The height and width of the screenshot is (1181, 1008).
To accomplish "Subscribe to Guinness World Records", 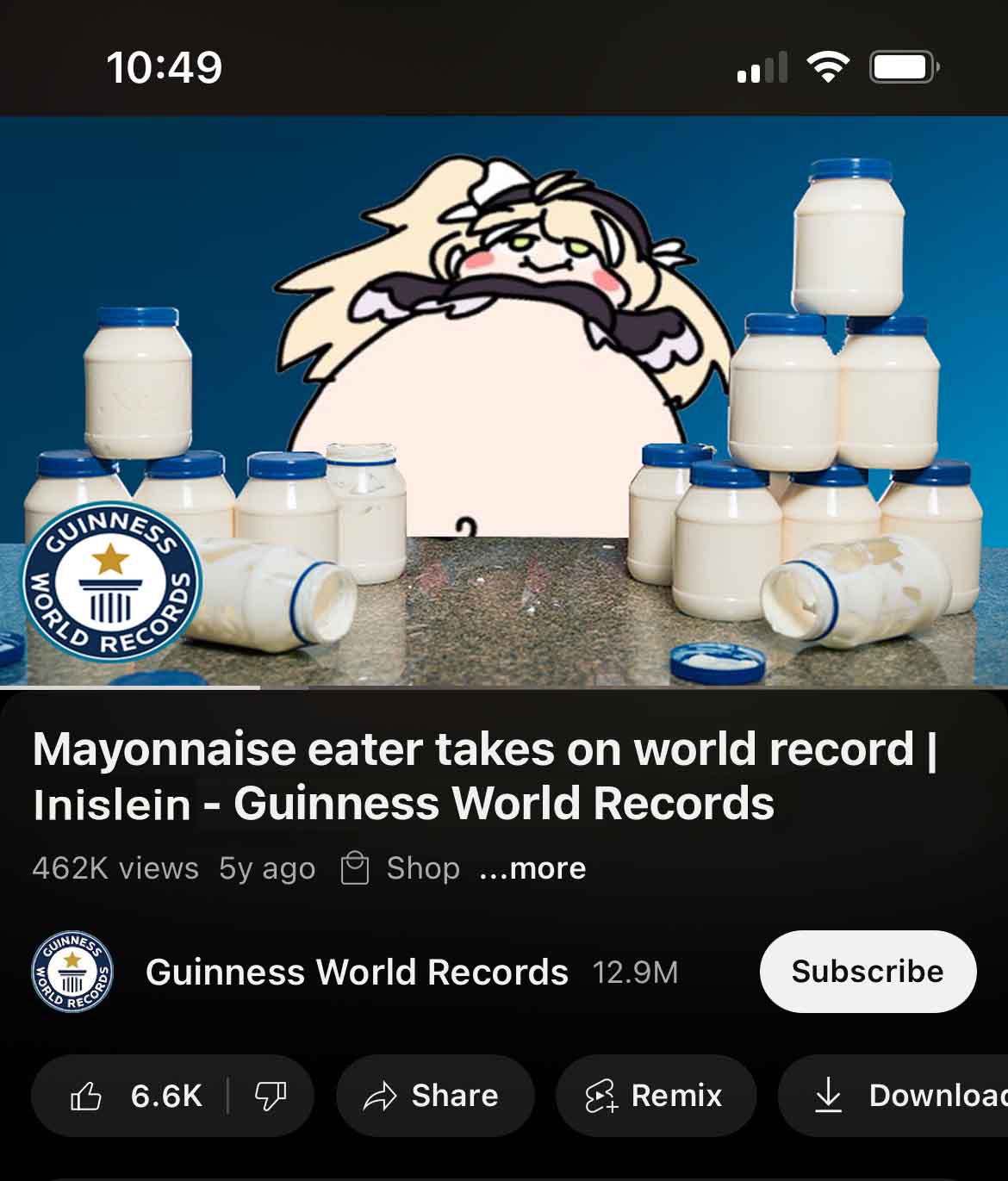I will pos(867,972).
